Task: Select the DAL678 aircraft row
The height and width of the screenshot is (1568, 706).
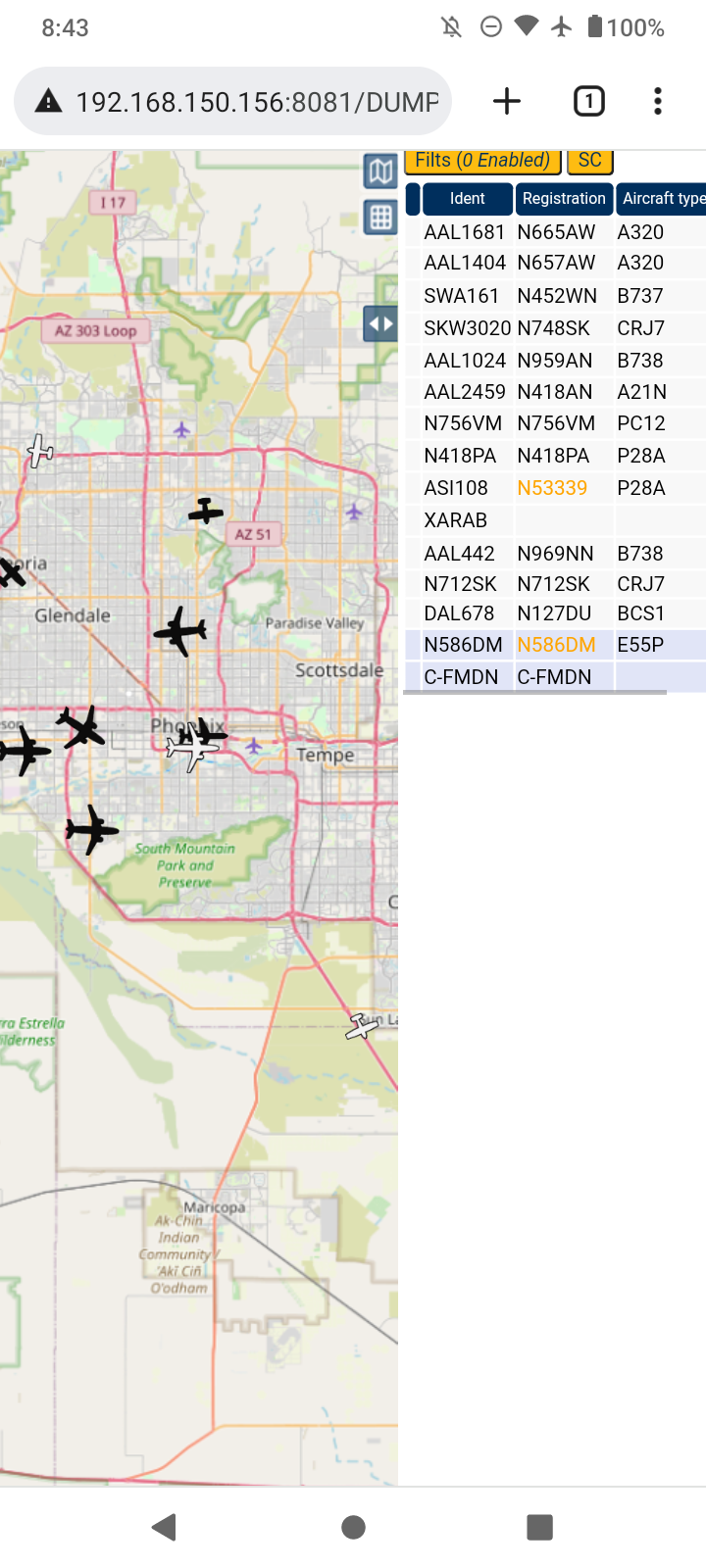Action: (555, 613)
